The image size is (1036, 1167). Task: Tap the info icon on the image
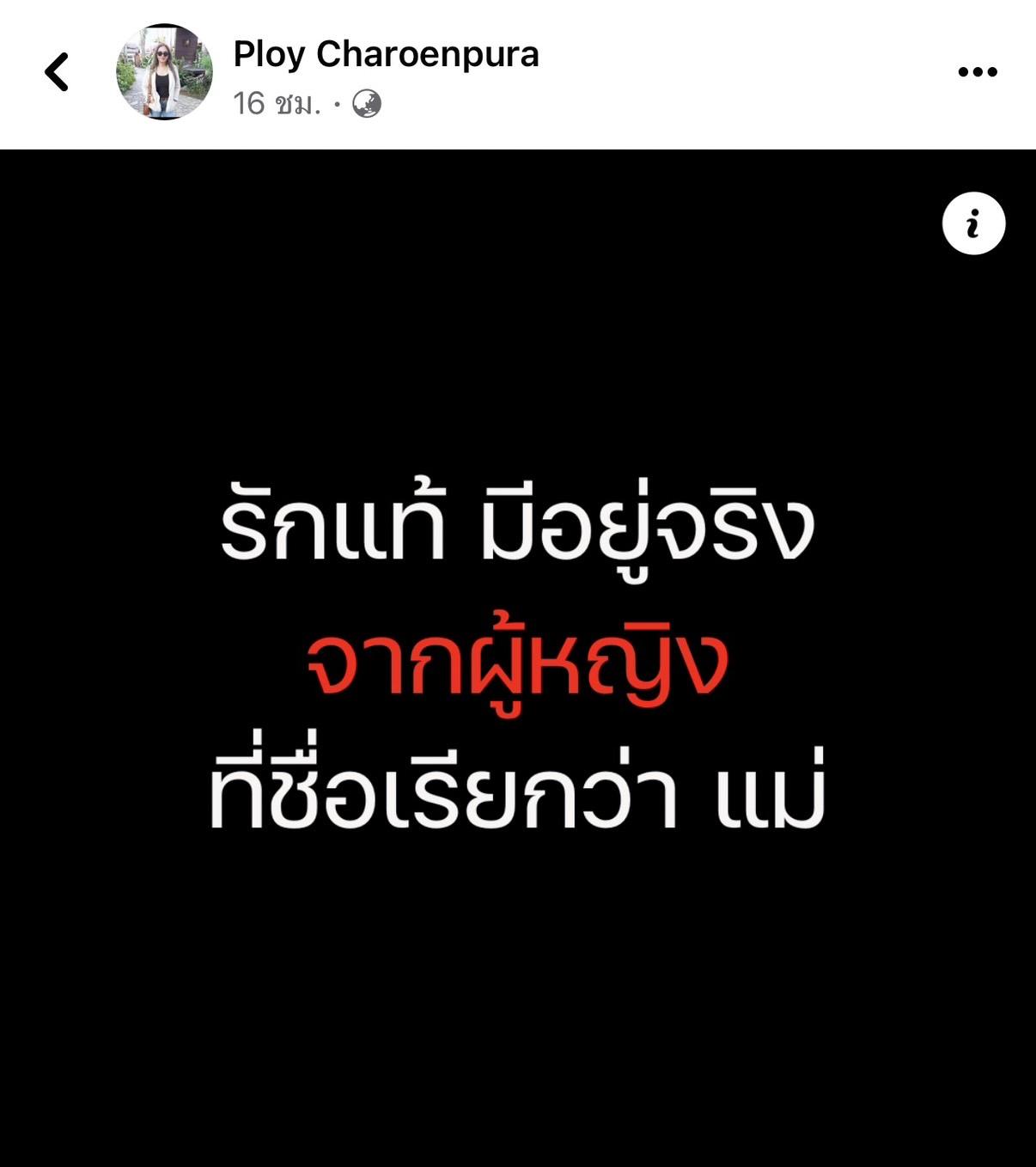[973, 224]
